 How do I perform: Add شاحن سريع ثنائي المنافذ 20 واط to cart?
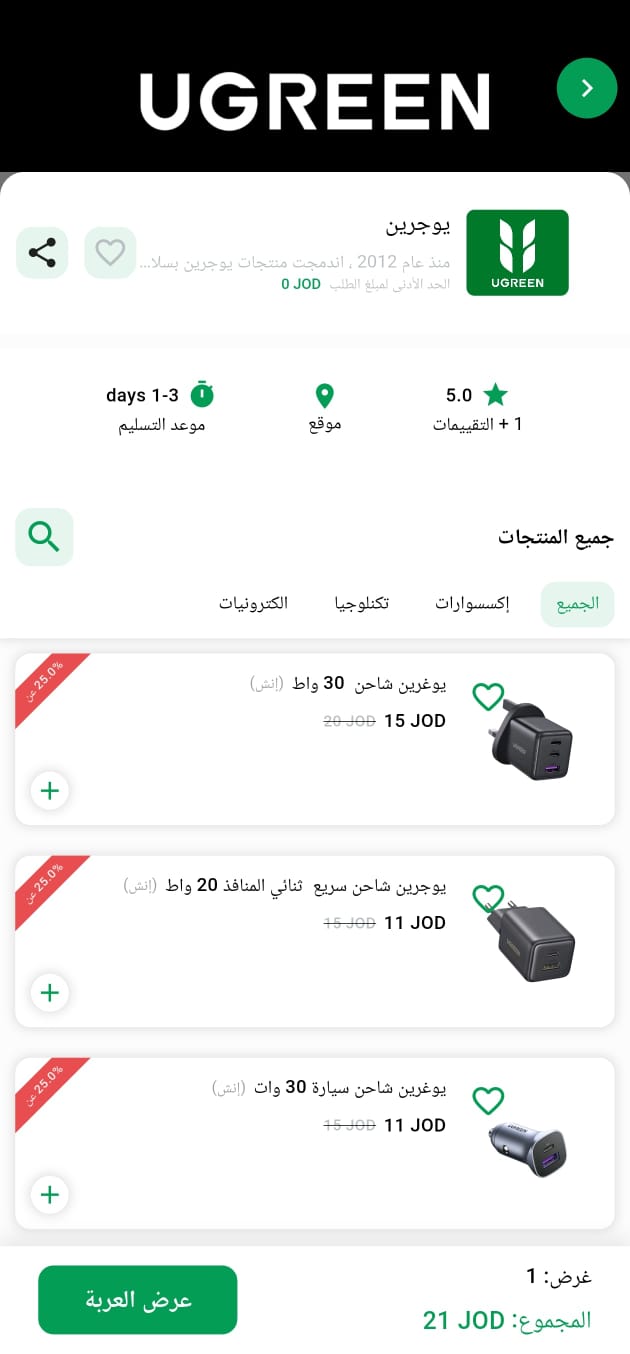(50, 993)
